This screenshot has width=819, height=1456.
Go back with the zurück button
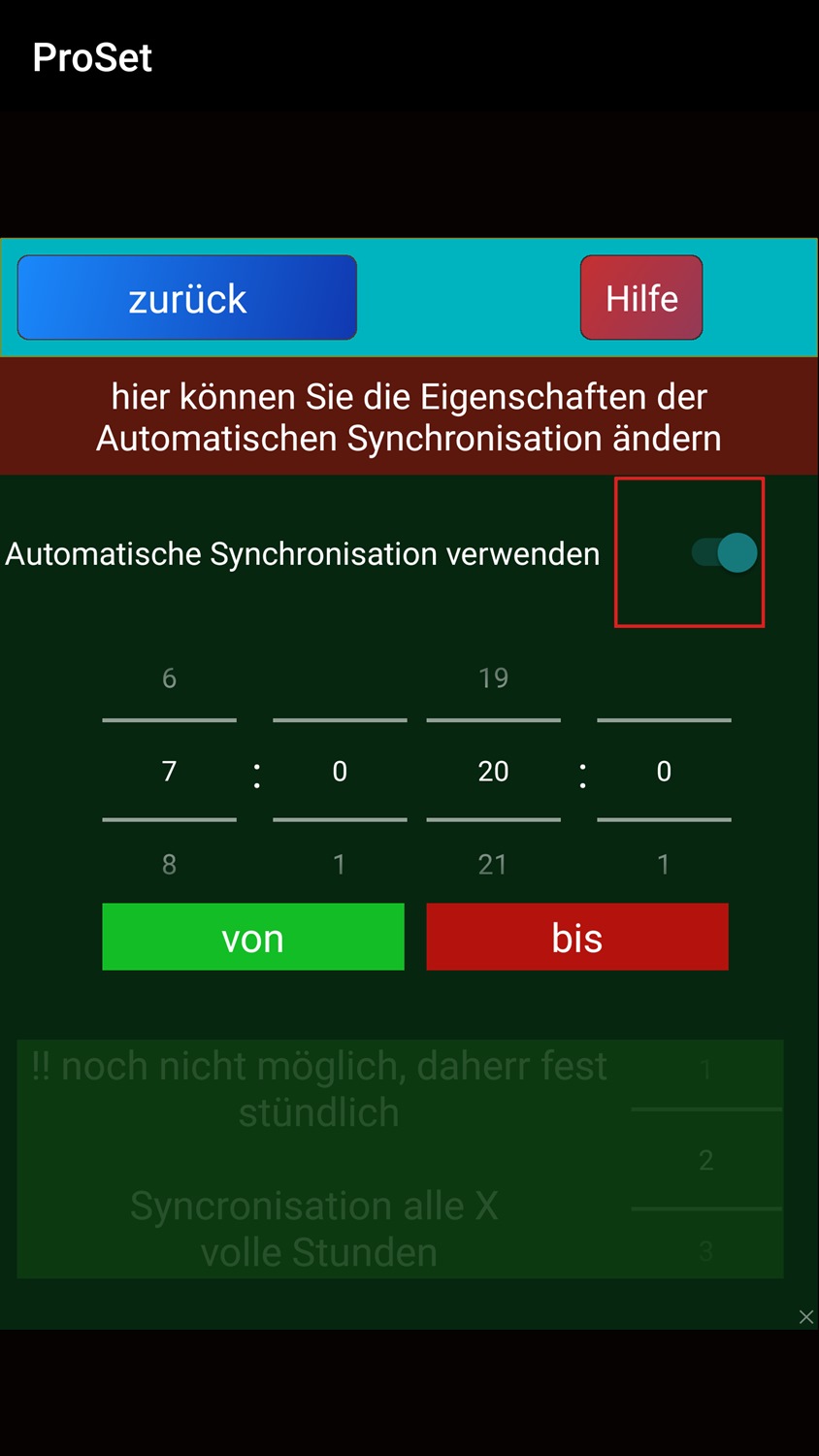(x=187, y=298)
